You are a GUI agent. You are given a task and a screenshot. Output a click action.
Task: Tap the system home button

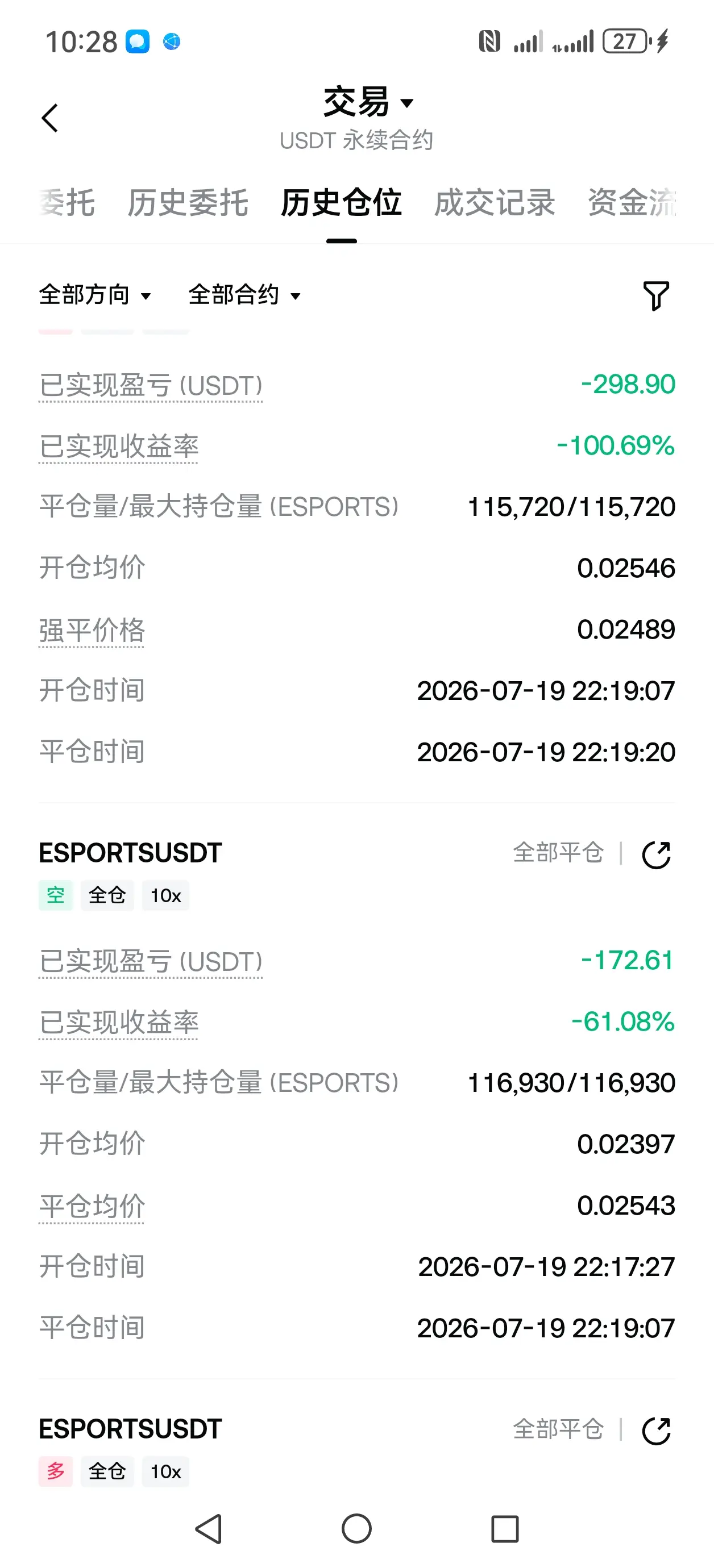(356, 1528)
